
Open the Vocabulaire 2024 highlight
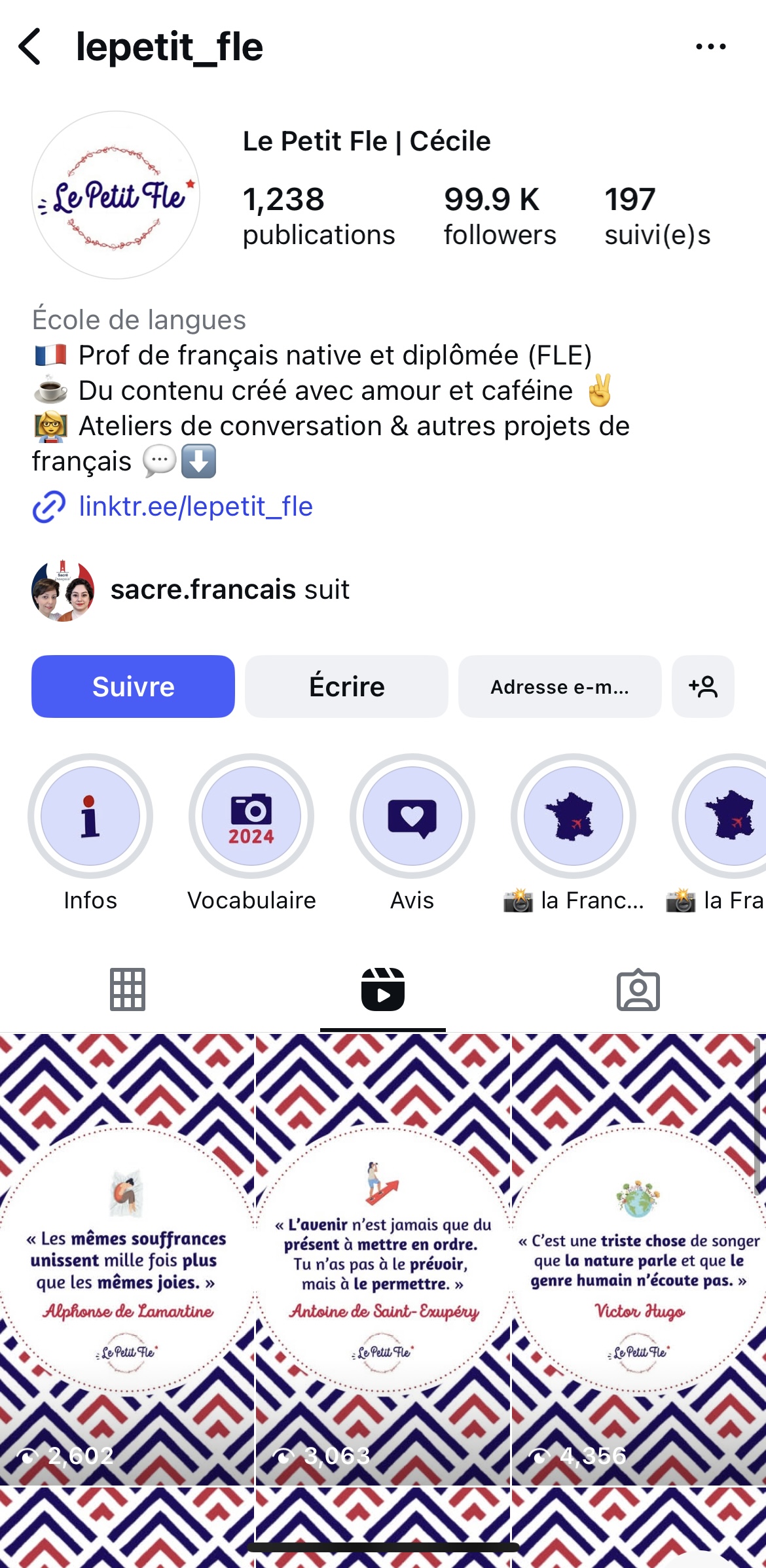(251, 816)
